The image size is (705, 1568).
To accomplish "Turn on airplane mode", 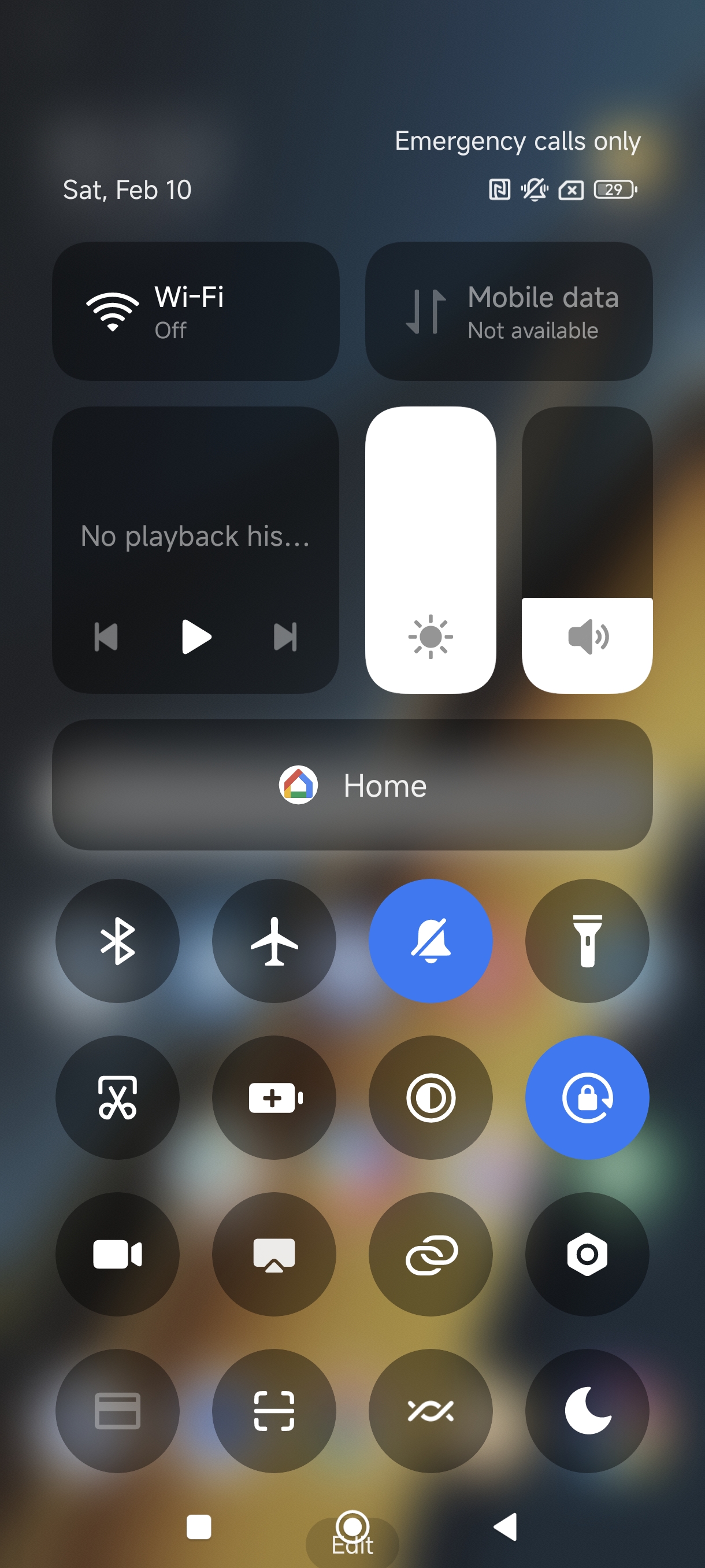I will 274,941.
